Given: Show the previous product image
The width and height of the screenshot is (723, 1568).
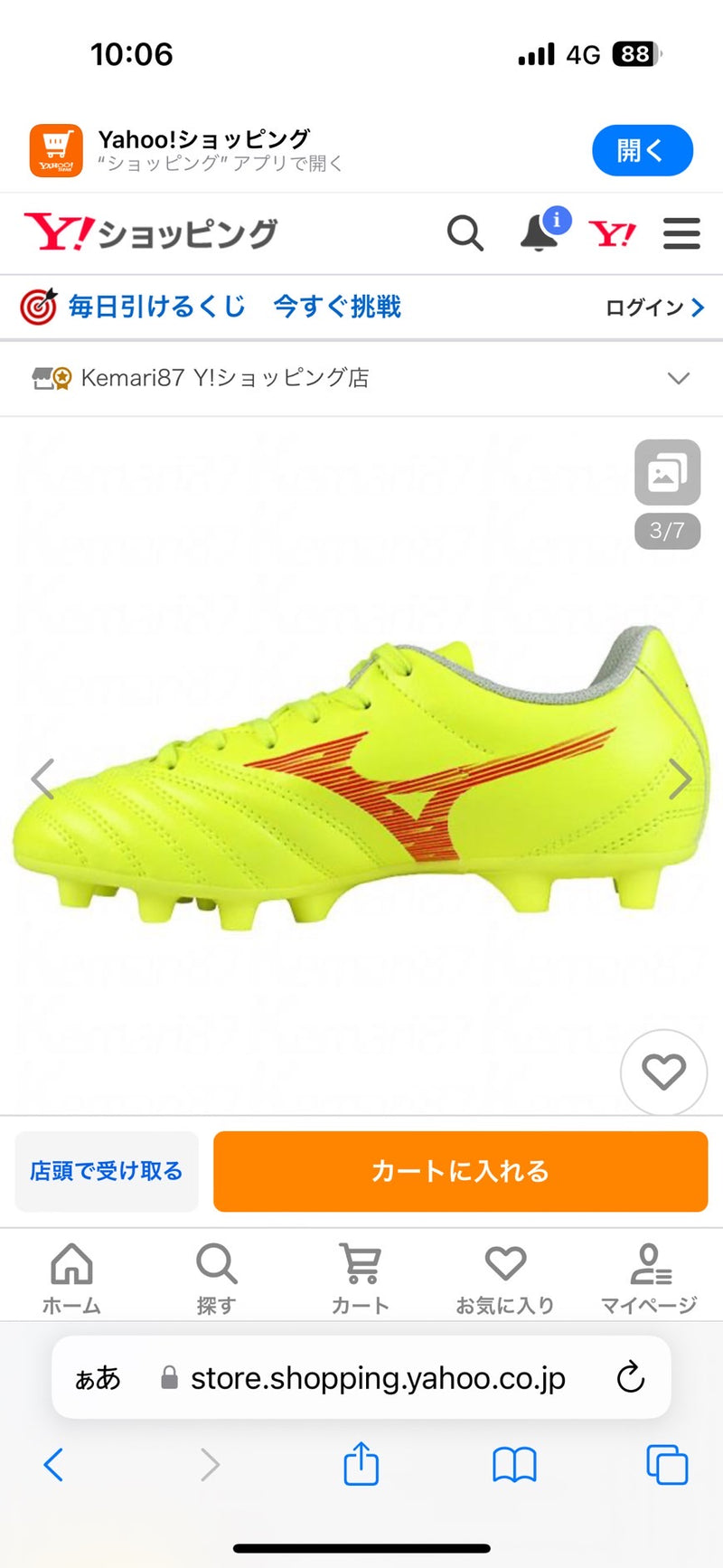Looking at the screenshot, I should pos(42,779).
